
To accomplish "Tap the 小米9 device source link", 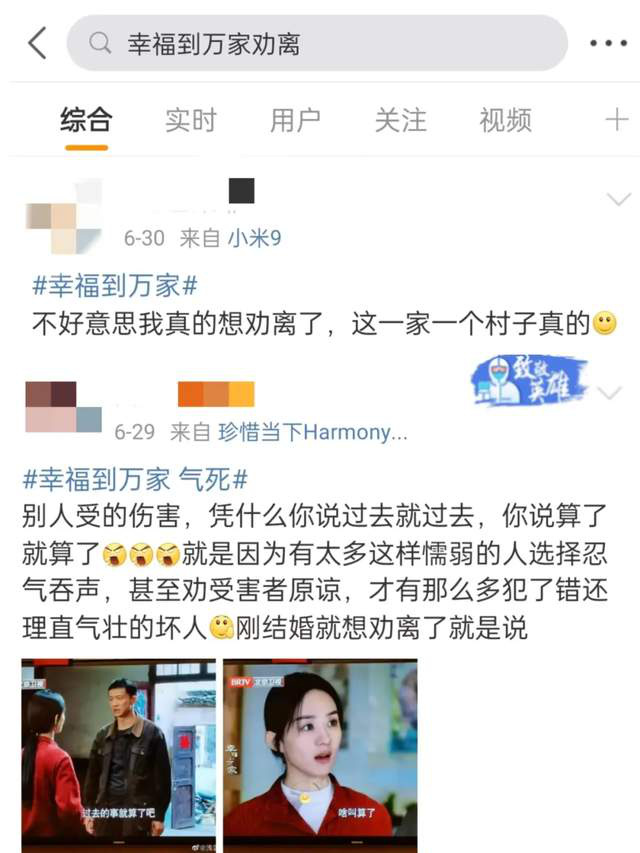I will click(x=254, y=238).
